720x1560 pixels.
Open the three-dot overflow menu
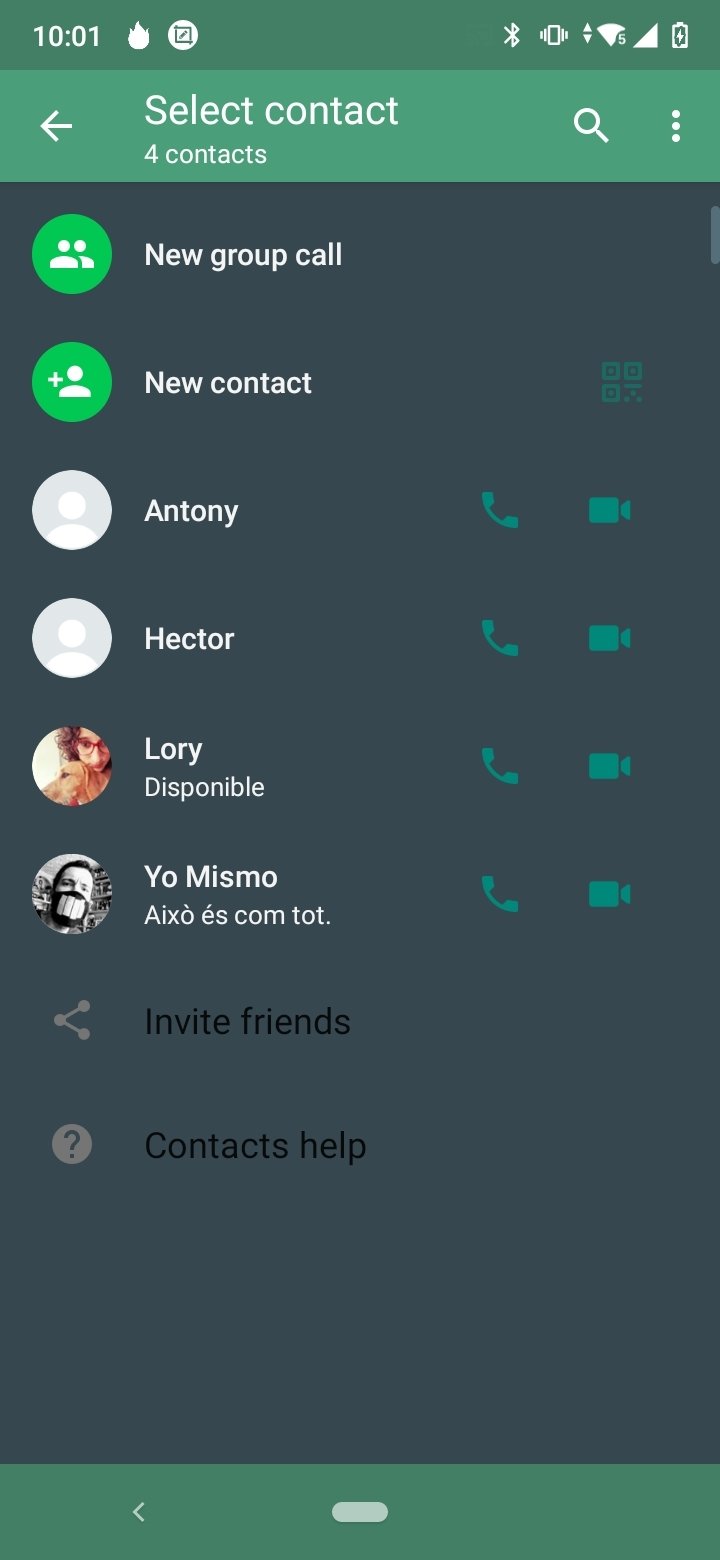click(x=676, y=126)
